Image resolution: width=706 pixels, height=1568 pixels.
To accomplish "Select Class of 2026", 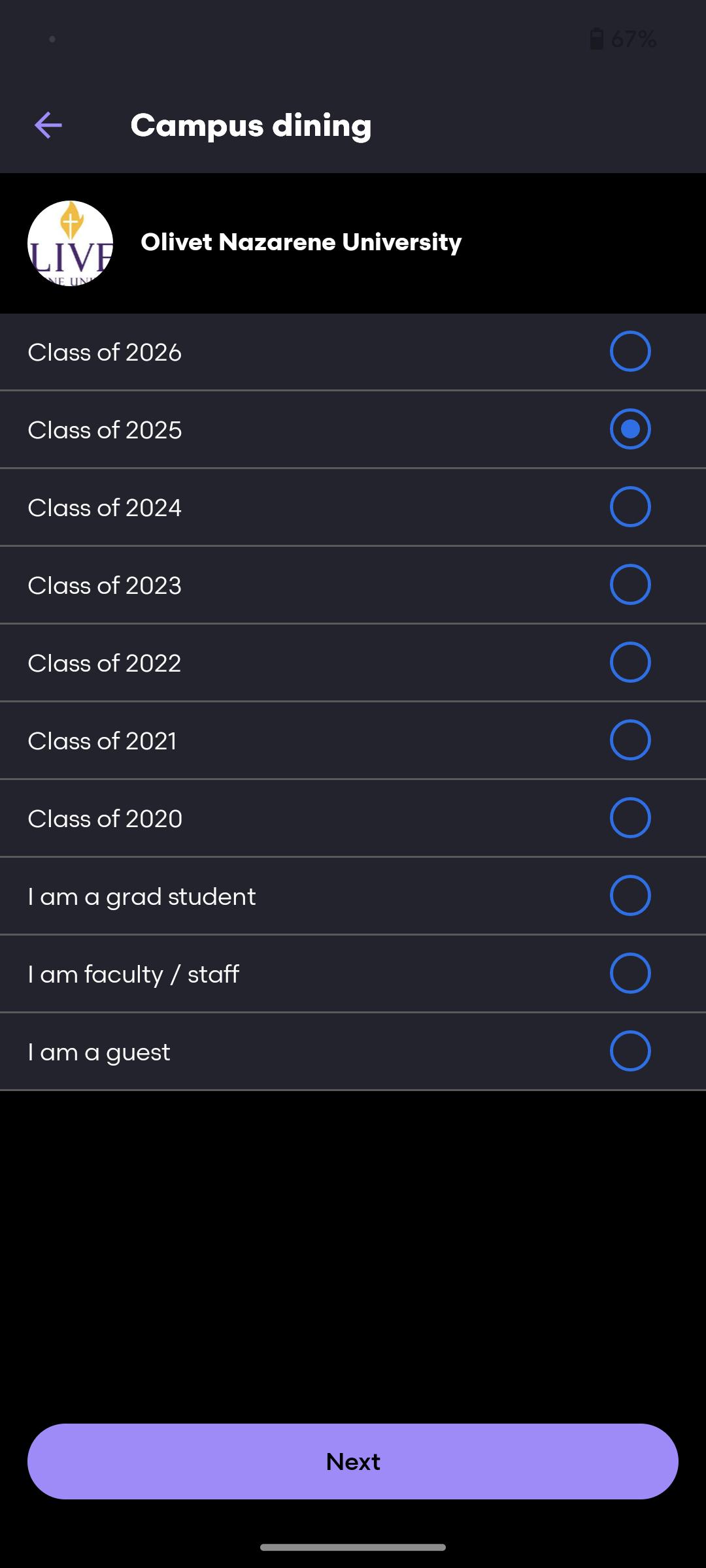I will point(353,352).
